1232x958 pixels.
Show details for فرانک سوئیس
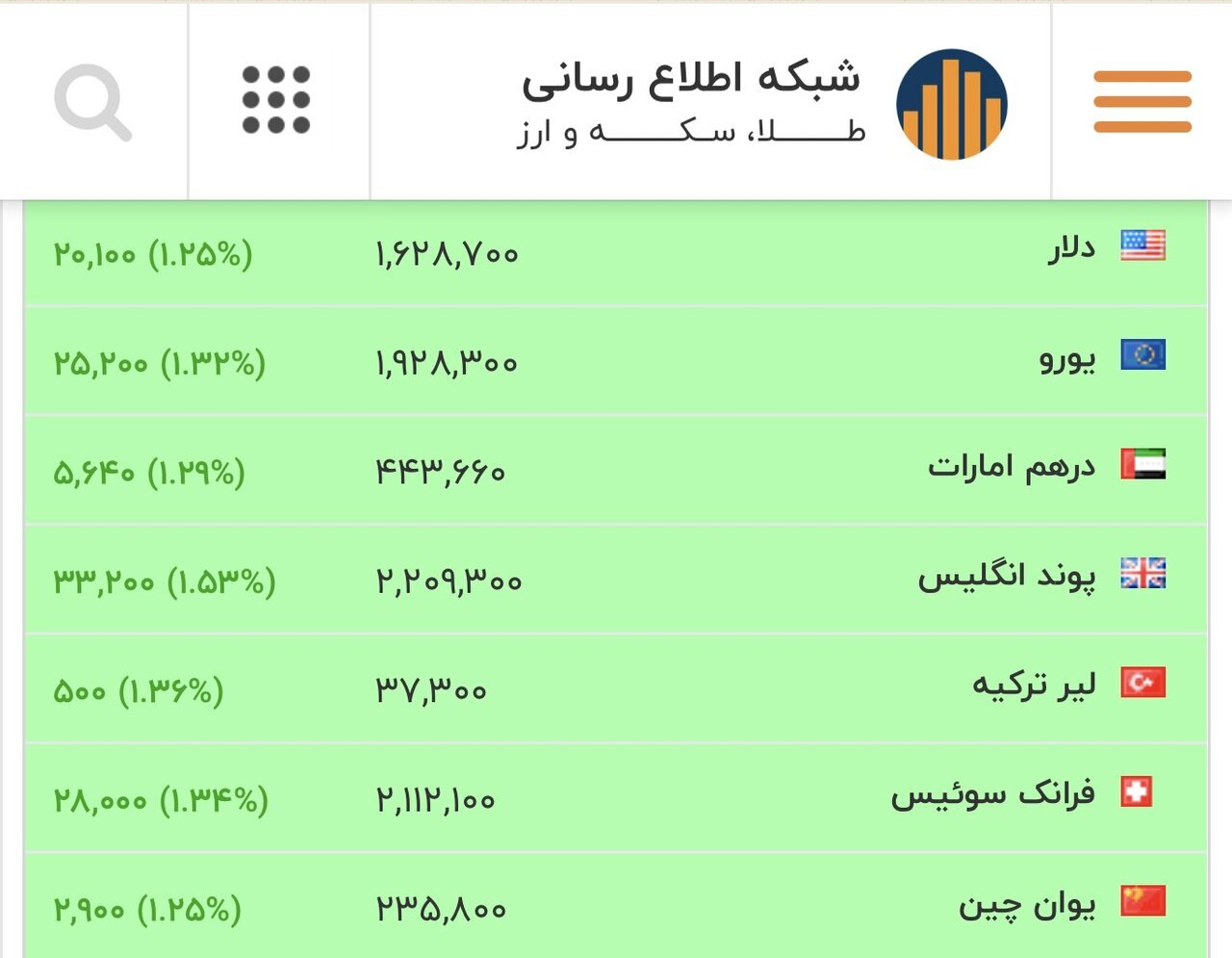click(992, 796)
